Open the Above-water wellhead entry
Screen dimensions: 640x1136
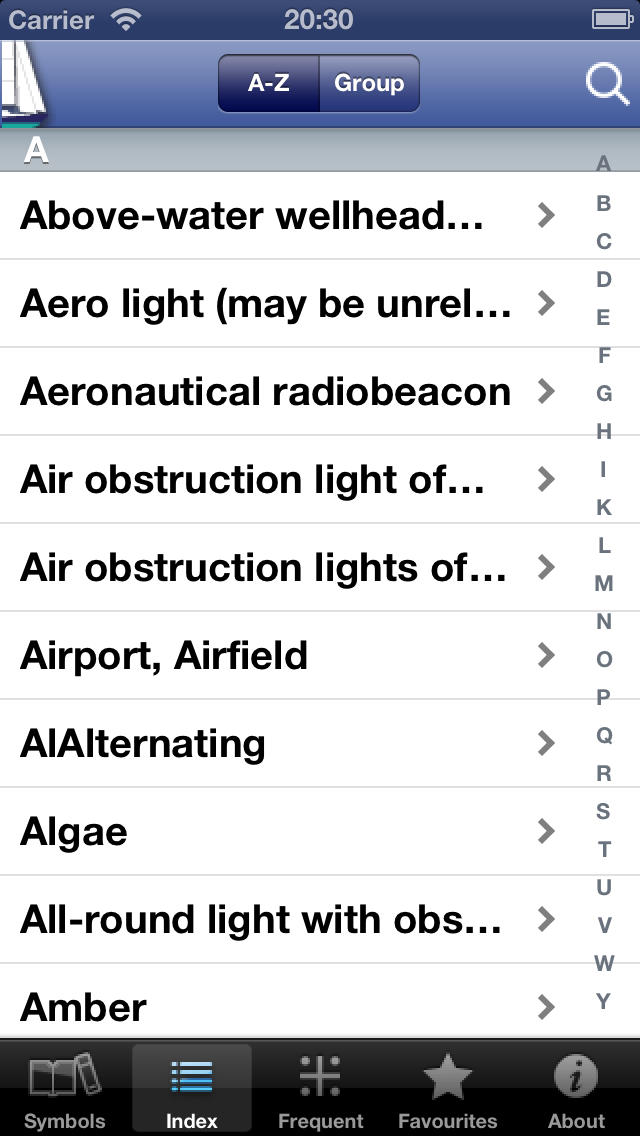click(x=290, y=216)
